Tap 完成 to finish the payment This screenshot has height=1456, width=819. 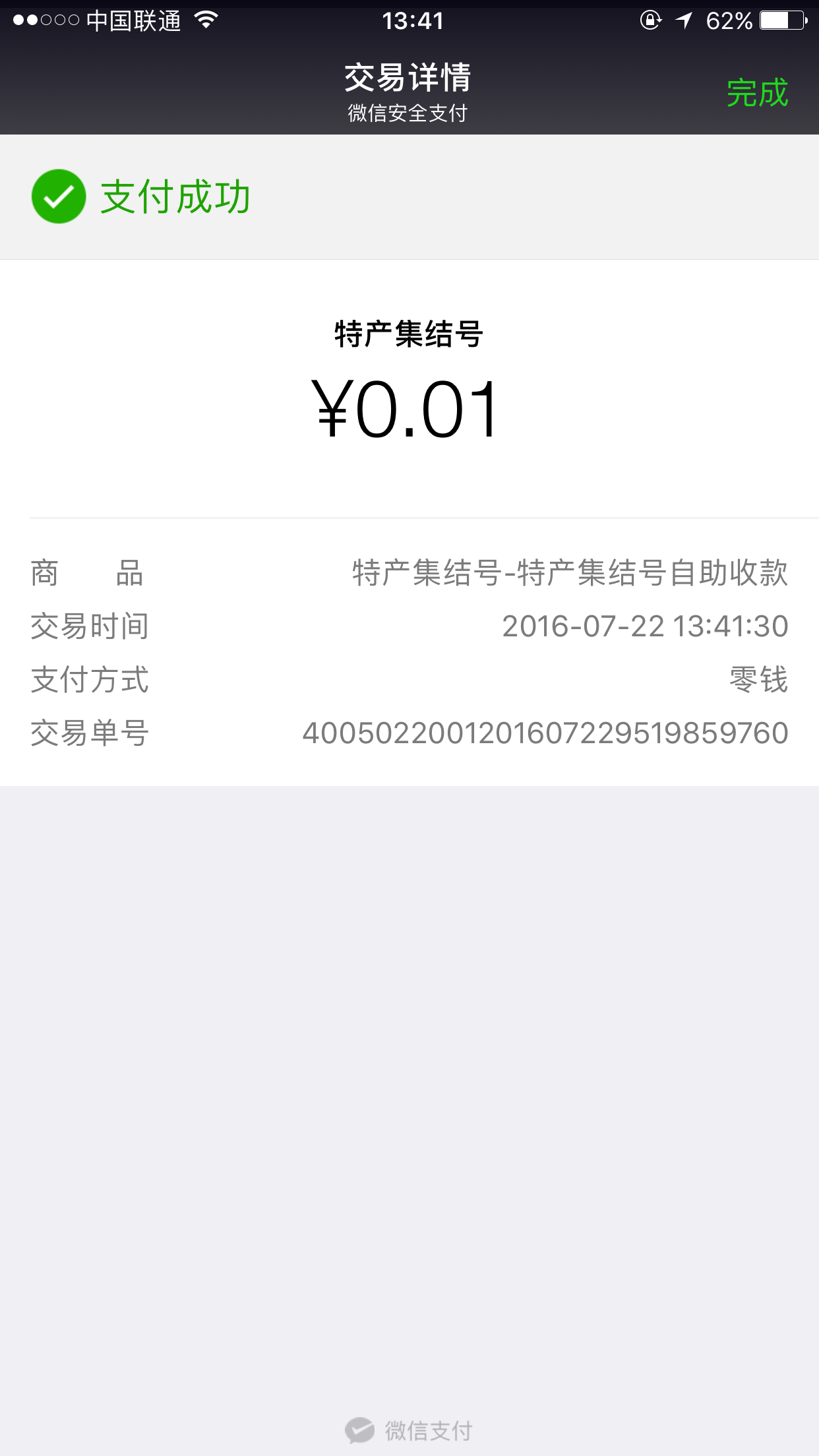click(x=757, y=93)
